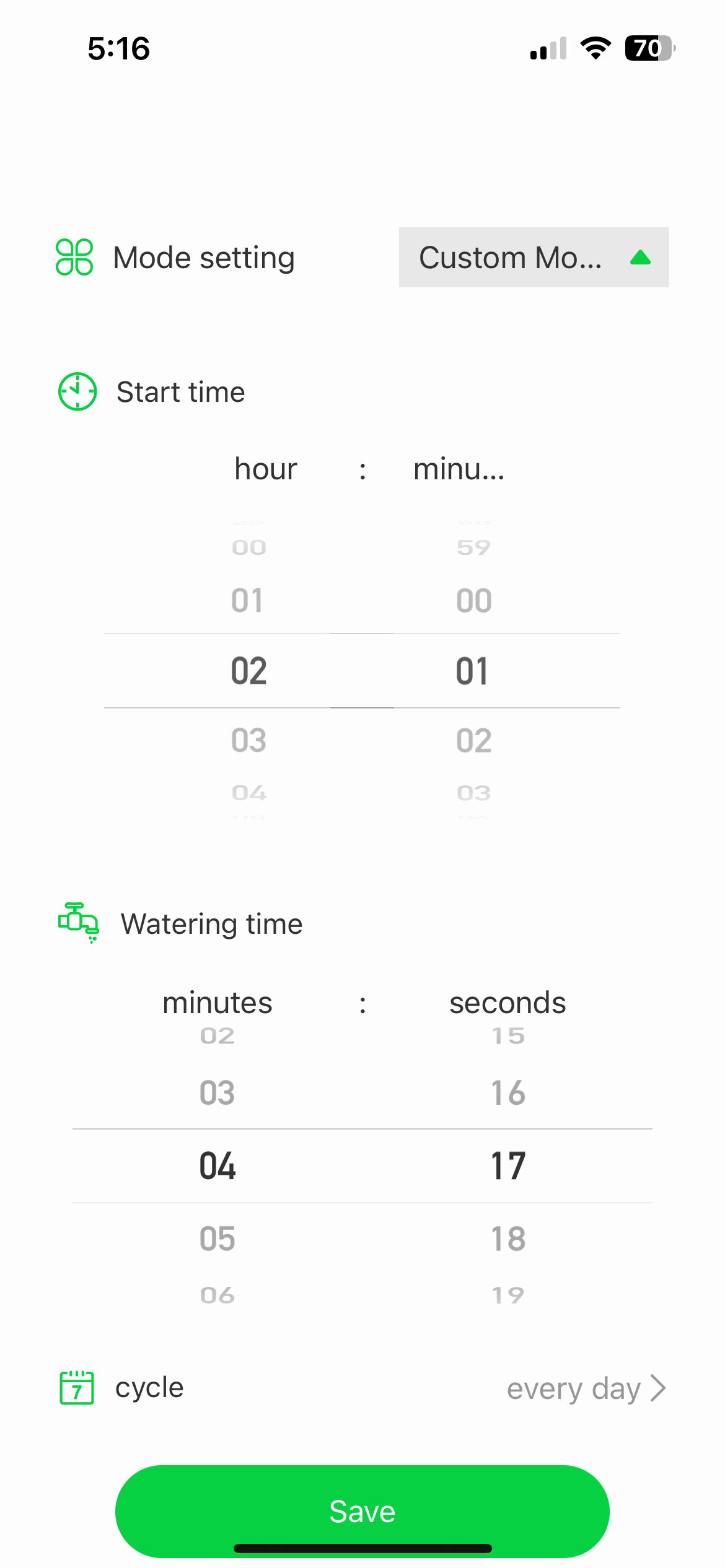
Task: Click the Watering time faucet icon
Action: point(77,923)
